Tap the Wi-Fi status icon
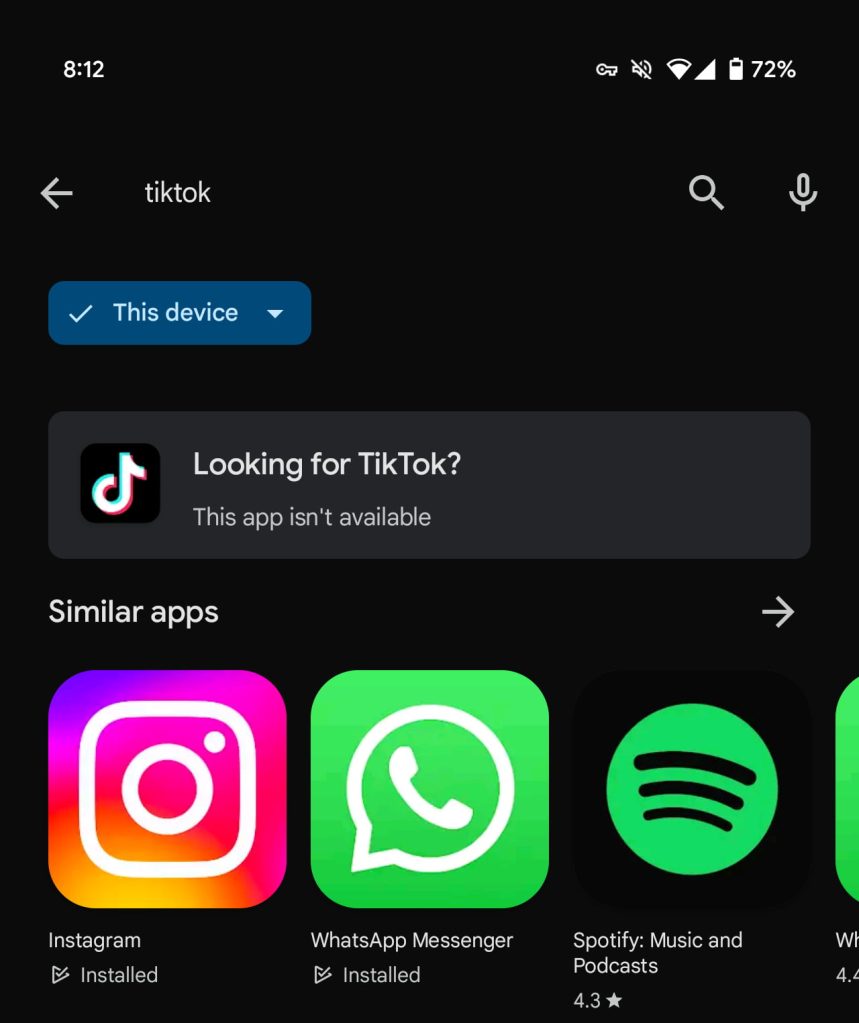This screenshot has height=1023, width=859. (681, 69)
